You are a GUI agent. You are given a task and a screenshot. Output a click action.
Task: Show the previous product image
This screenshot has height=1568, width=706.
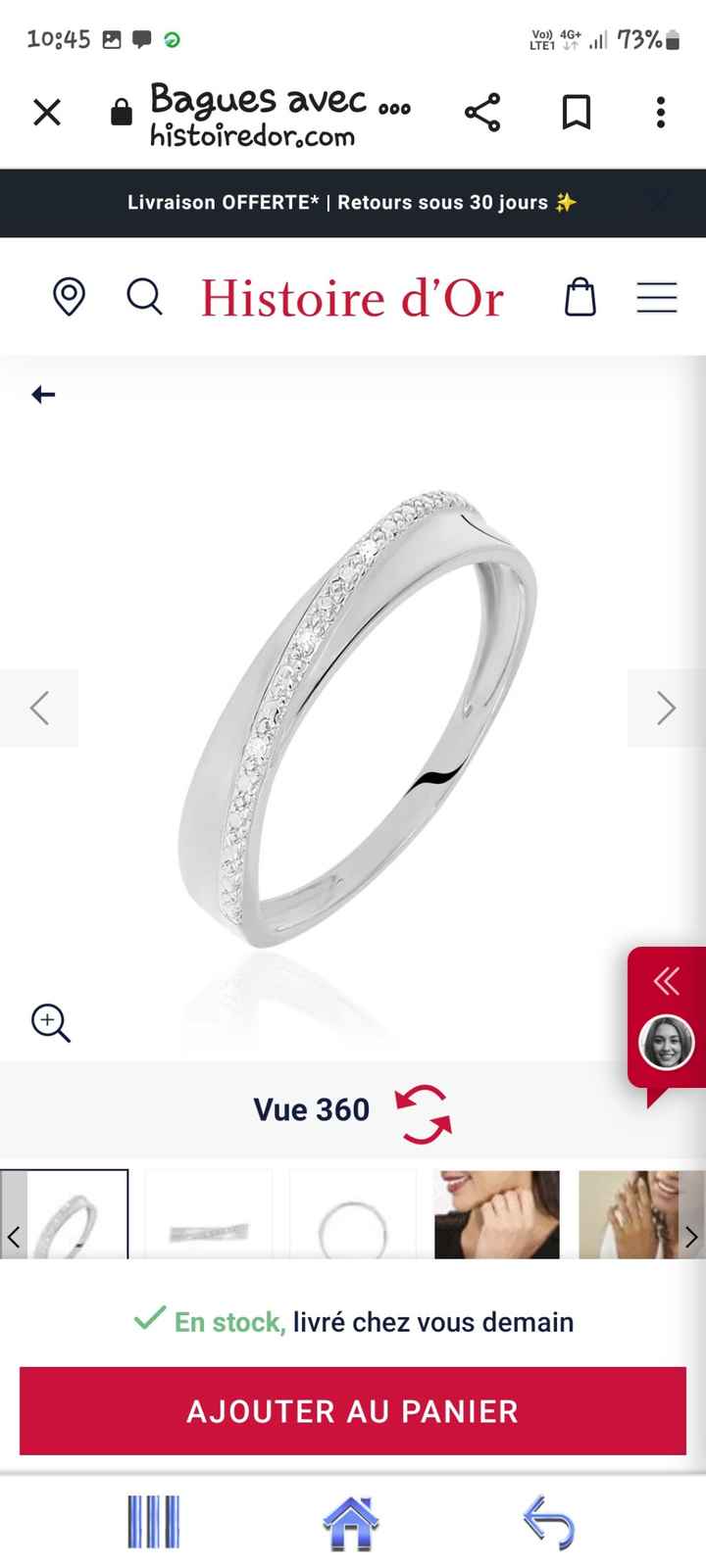point(39,708)
